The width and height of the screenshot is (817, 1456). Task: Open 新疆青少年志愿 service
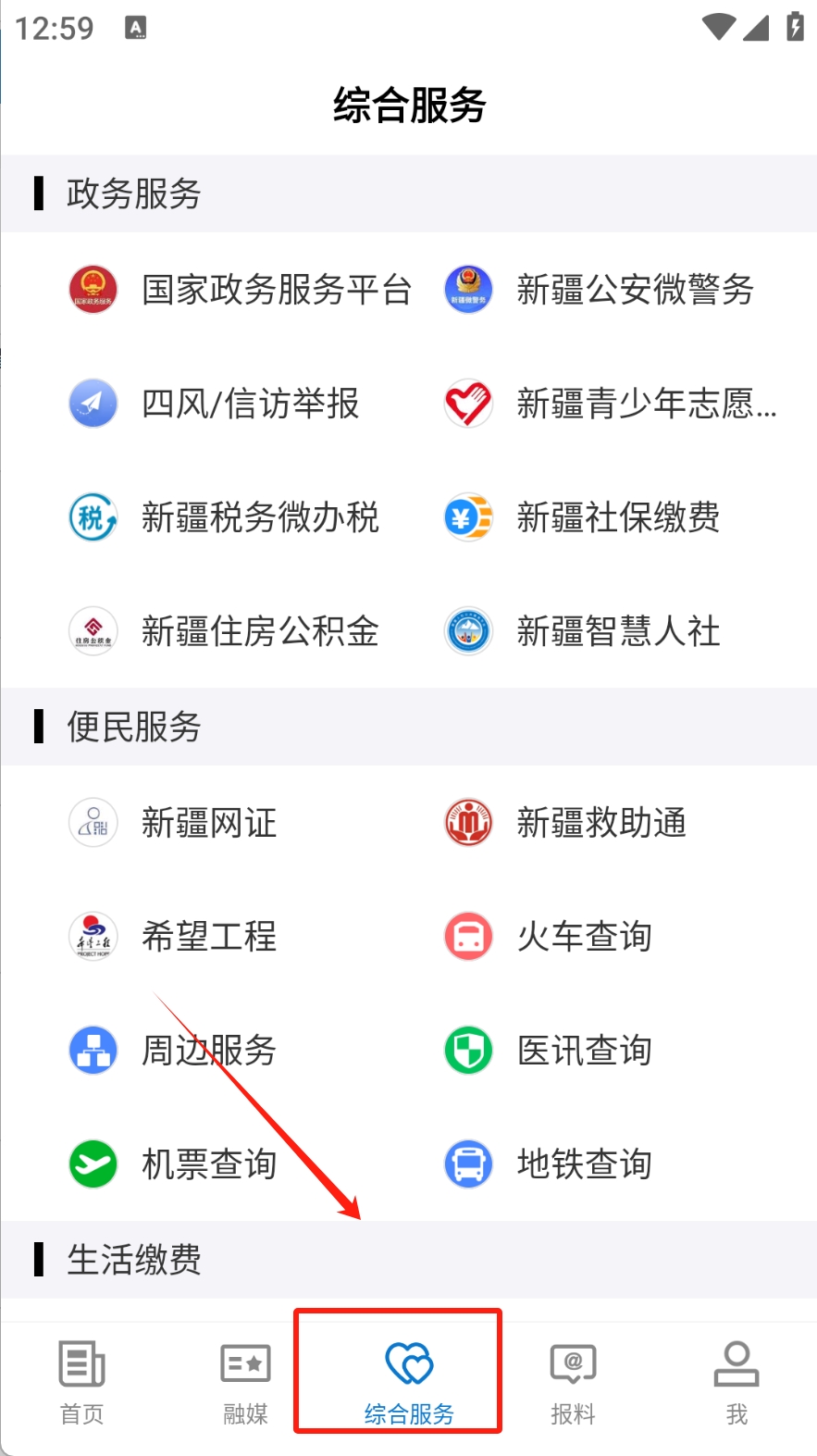point(611,404)
